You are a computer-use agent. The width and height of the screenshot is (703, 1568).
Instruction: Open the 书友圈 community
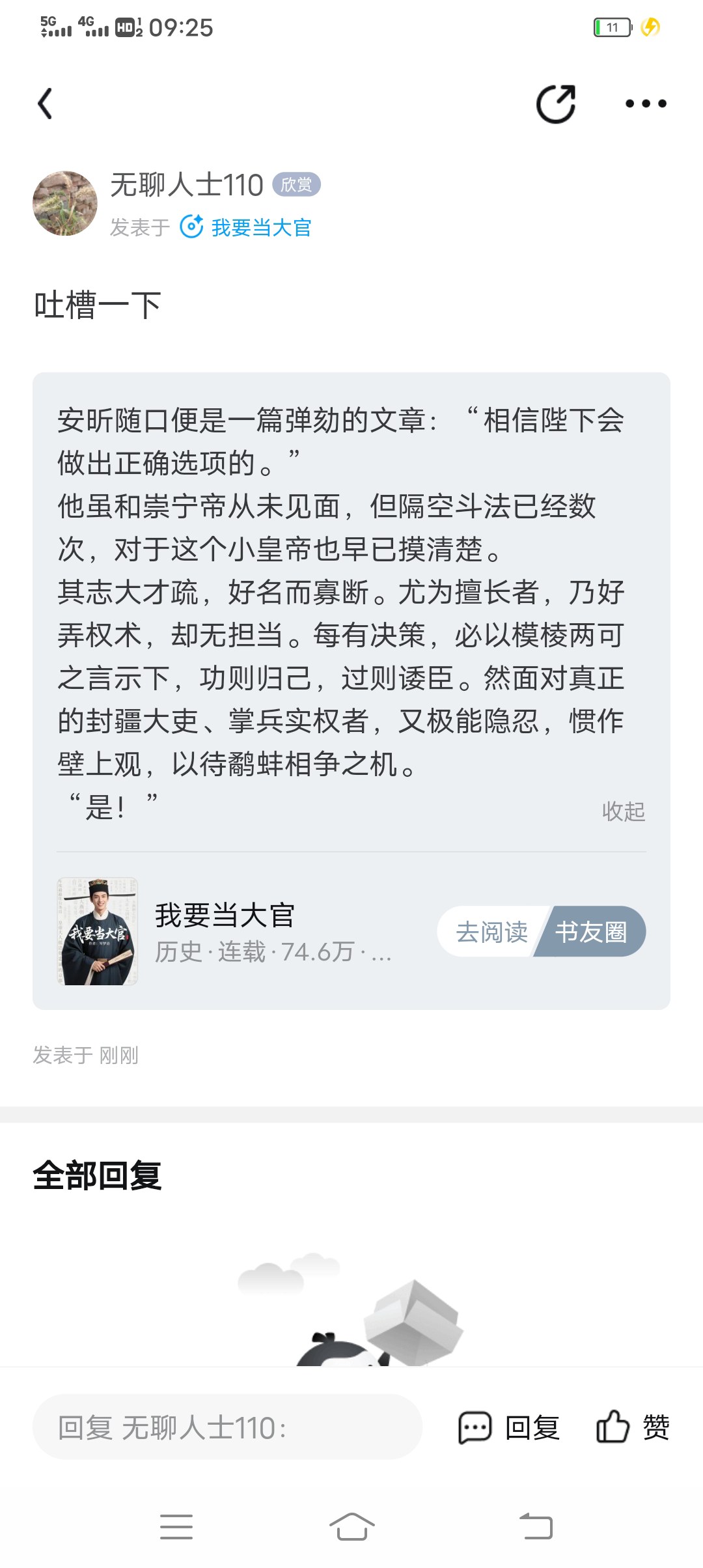591,932
